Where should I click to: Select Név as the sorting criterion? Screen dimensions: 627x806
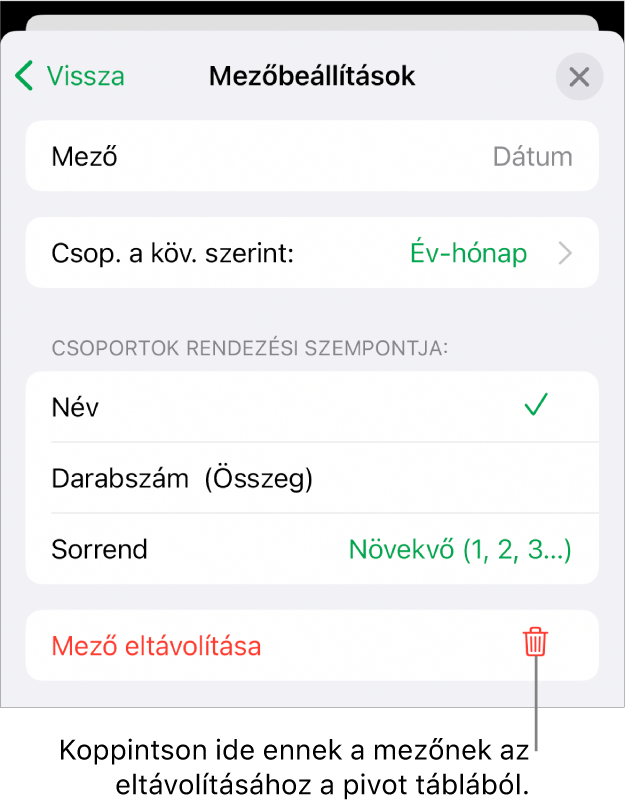312,407
